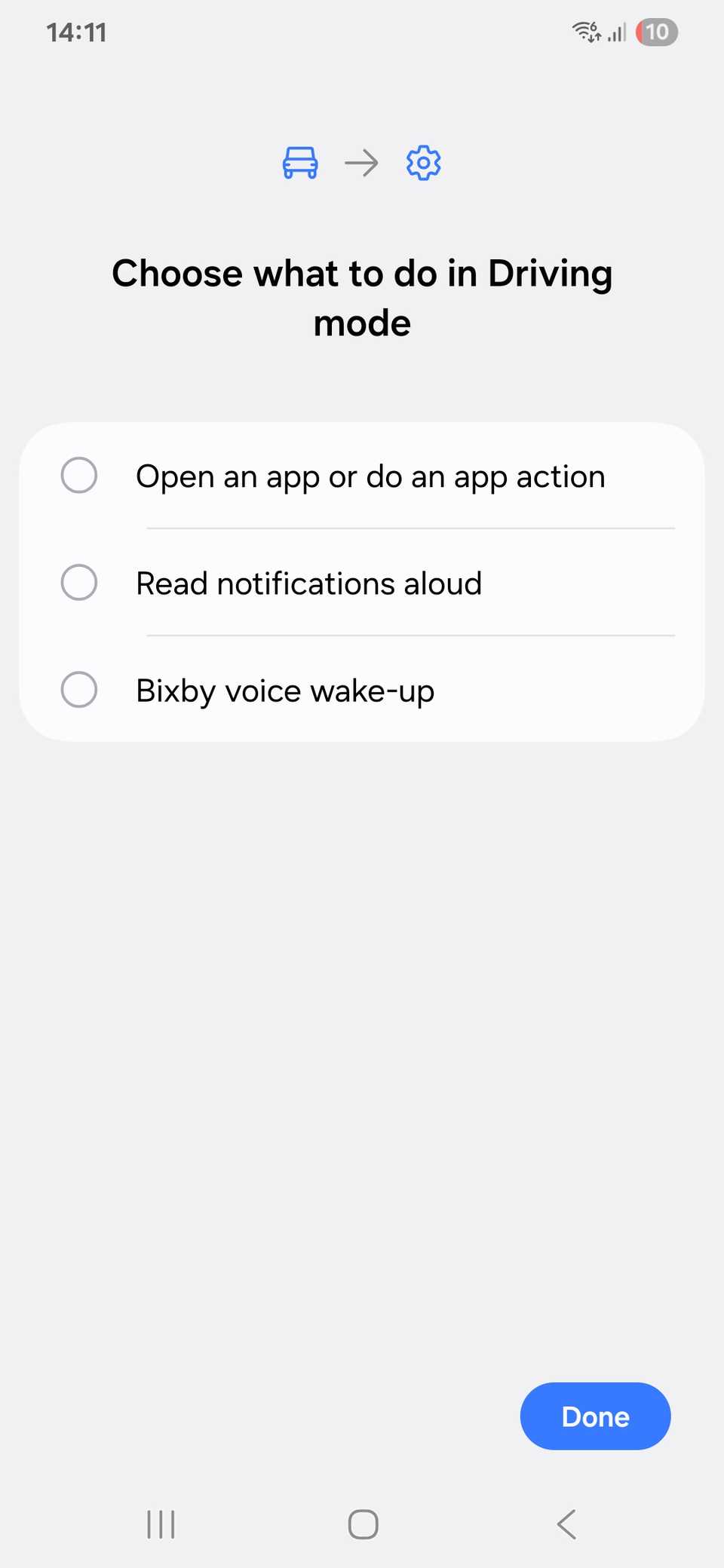Tap the Choose what to do heading
Image resolution: width=724 pixels, height=1568 pixels.
pyautogui.click(x=362, y=297)
